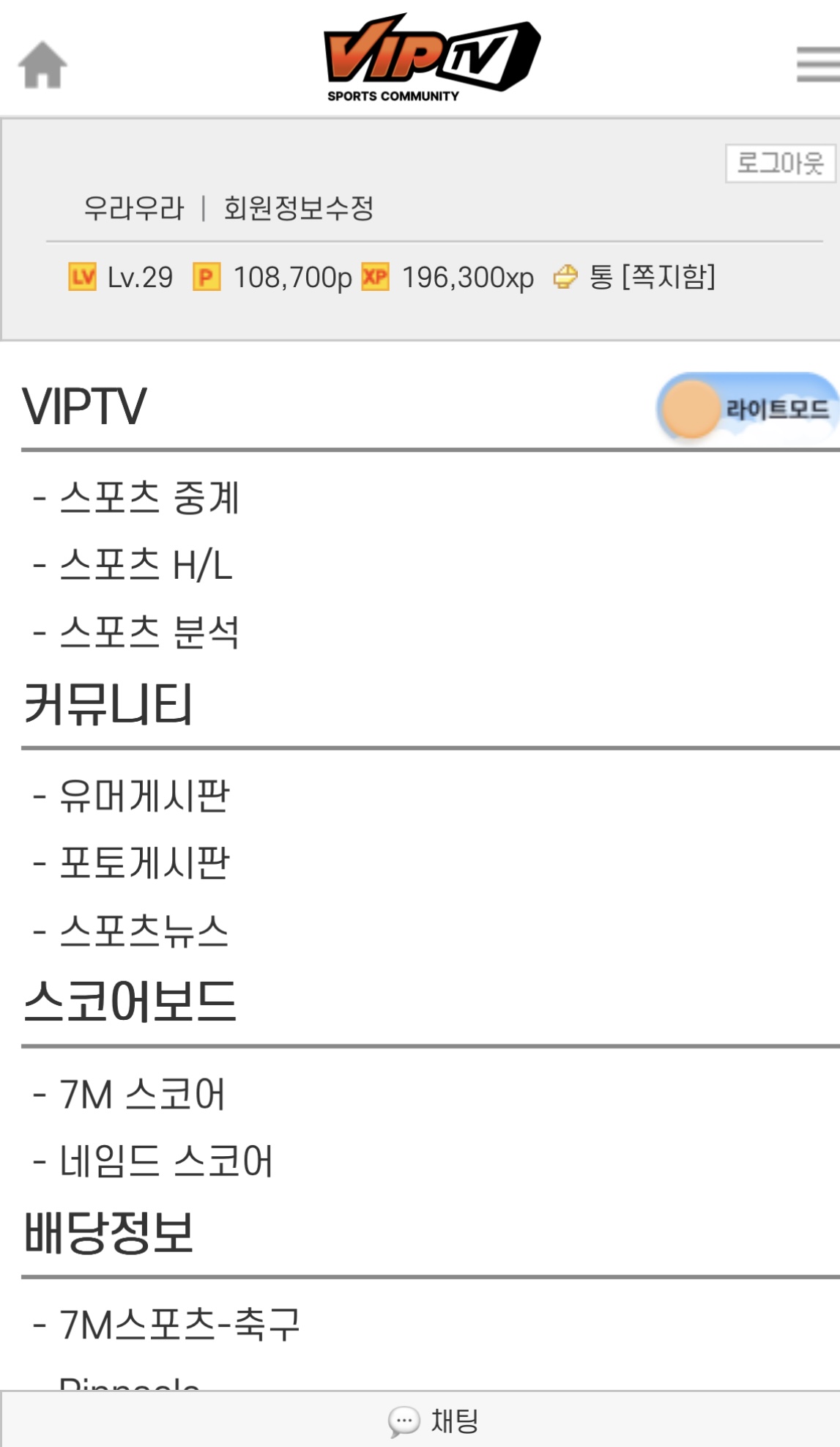Open 포토게시판 board
This screenshot has height=1447, width=840.
tap(144, 863)
